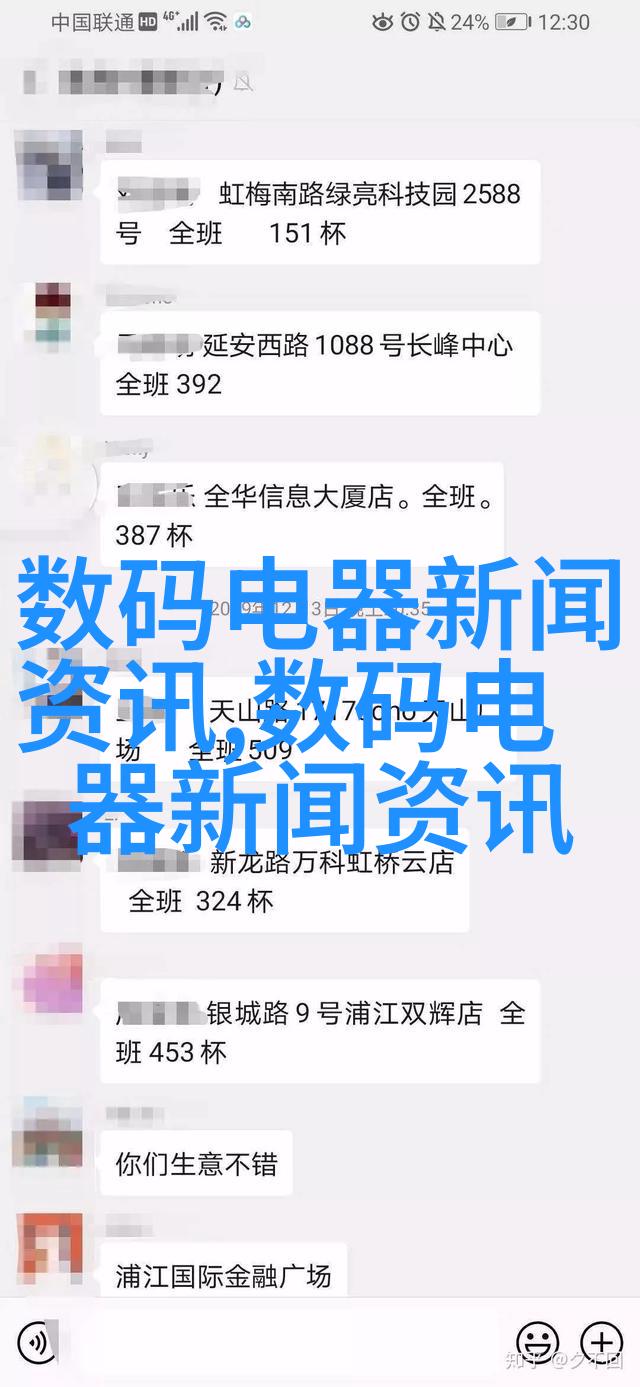Screen dimensions: 640x1387
Task: Open the emoji picker
Action: click(x=537, y=1341)
